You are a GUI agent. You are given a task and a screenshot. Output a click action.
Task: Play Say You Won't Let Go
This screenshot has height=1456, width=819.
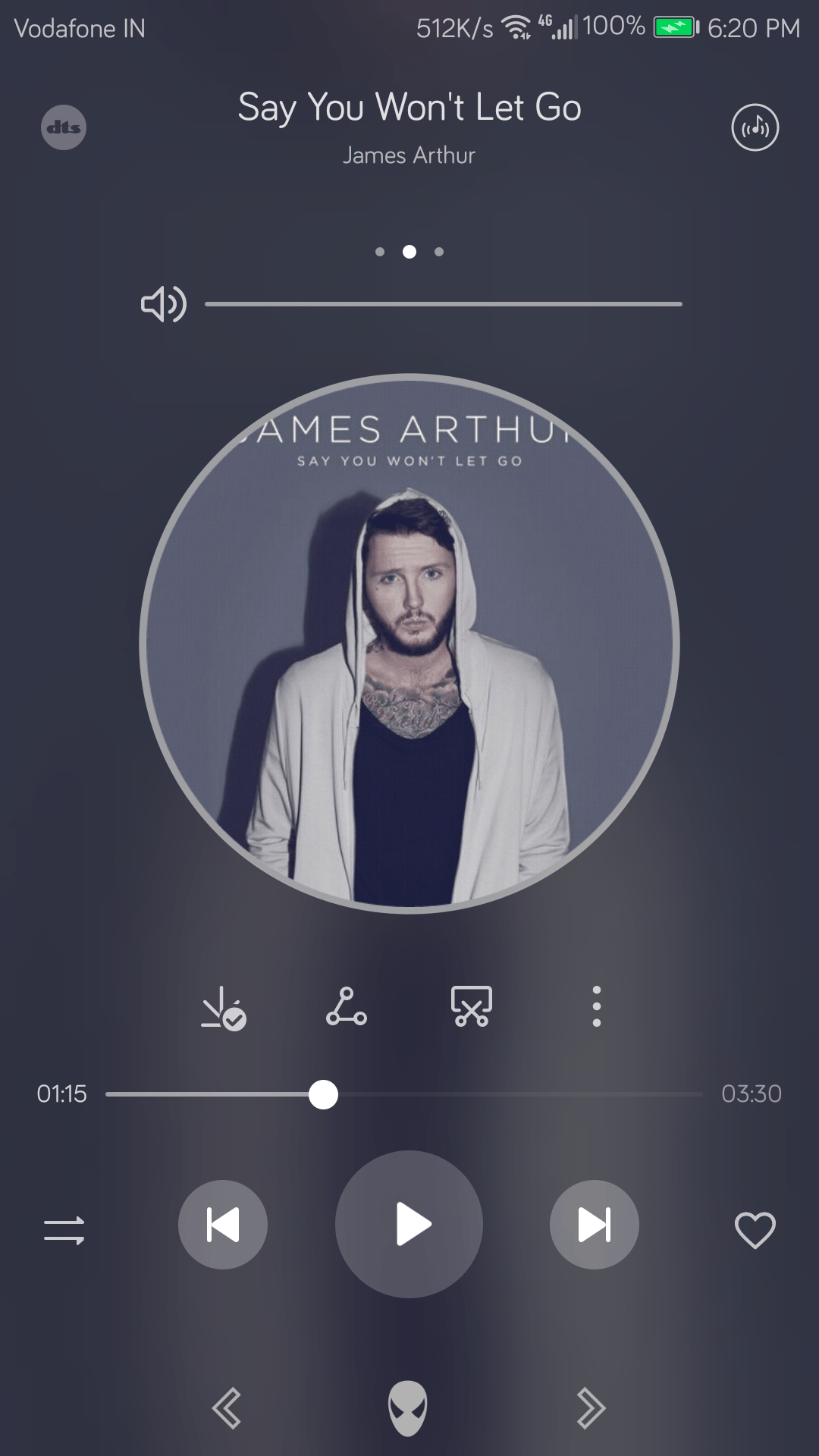coord(409,1224)
